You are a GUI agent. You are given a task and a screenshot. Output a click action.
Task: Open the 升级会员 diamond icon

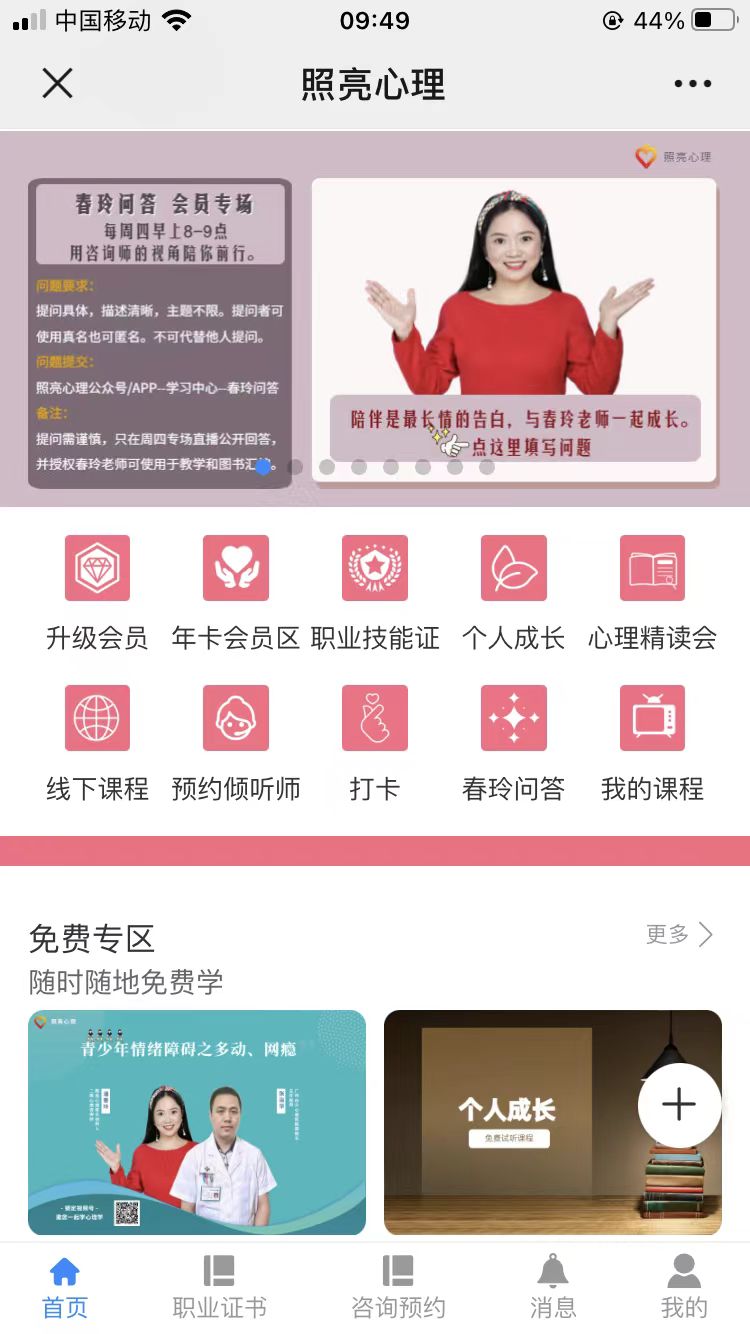tap(97, 568)
